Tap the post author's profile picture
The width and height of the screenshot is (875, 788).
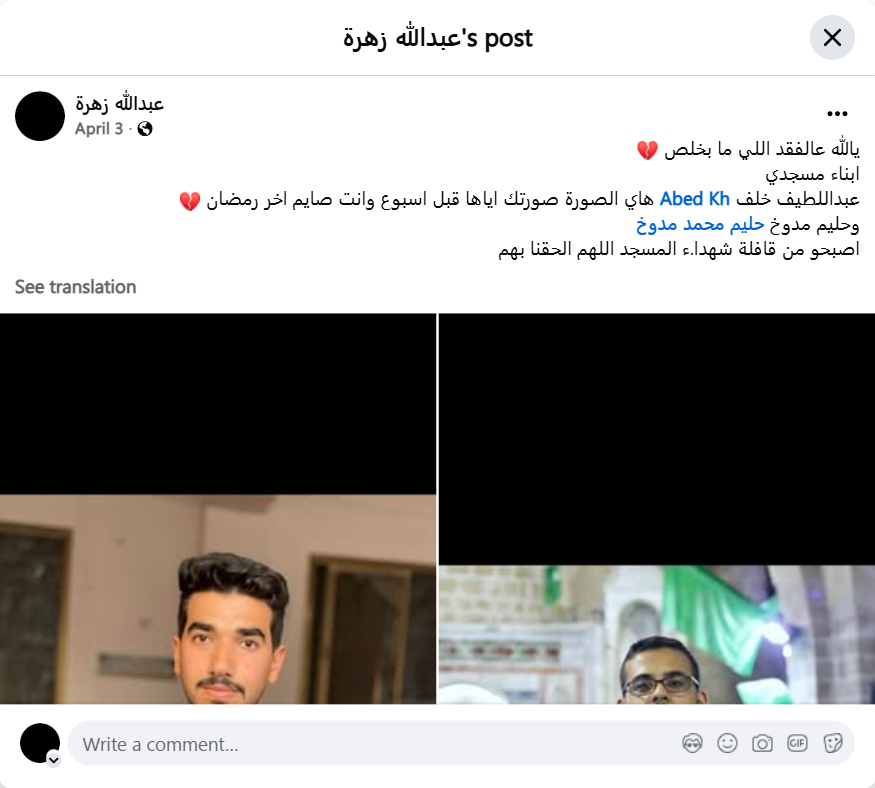(x=40, y=116)
